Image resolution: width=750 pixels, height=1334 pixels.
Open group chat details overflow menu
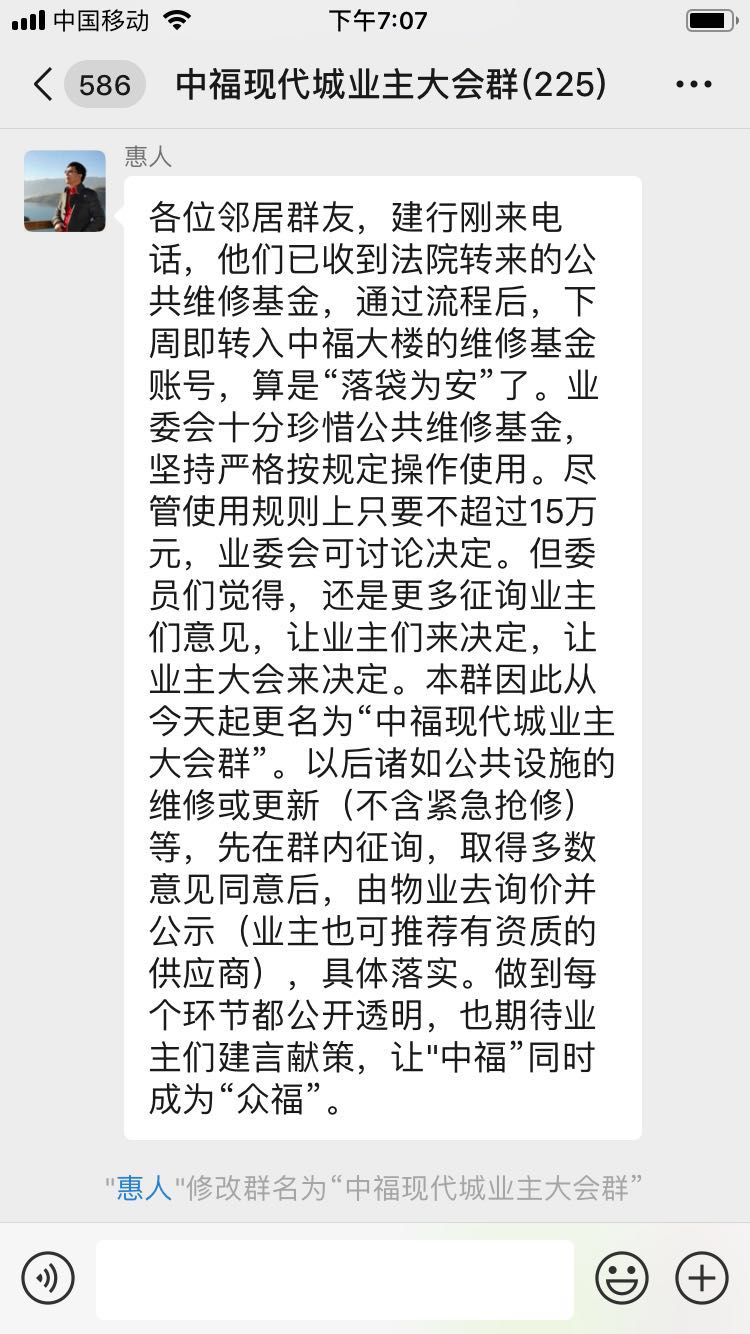693,85
